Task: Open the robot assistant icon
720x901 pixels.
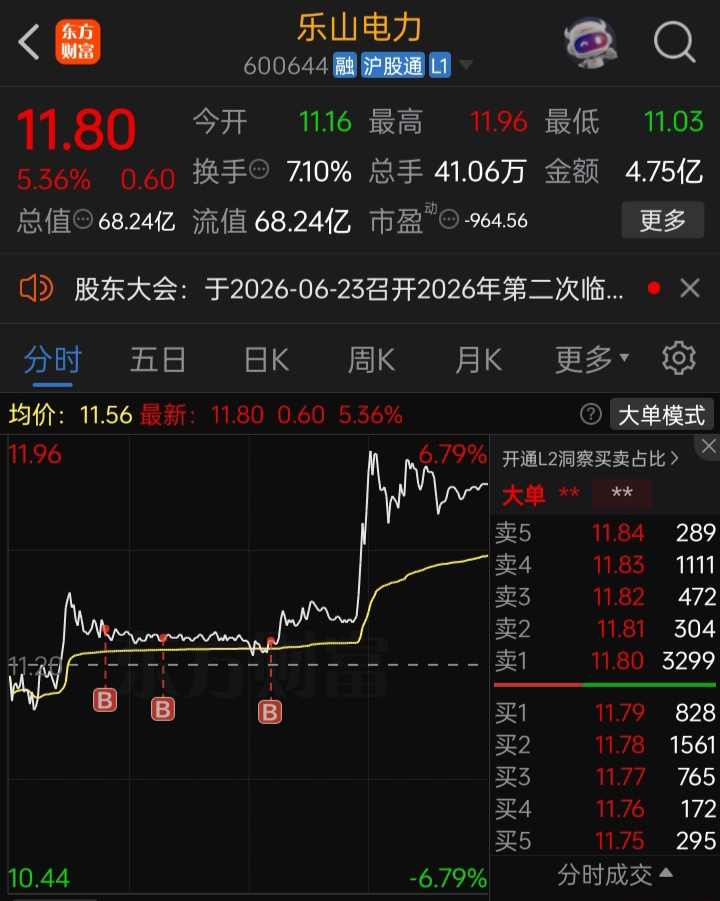Action: [590, 43]
